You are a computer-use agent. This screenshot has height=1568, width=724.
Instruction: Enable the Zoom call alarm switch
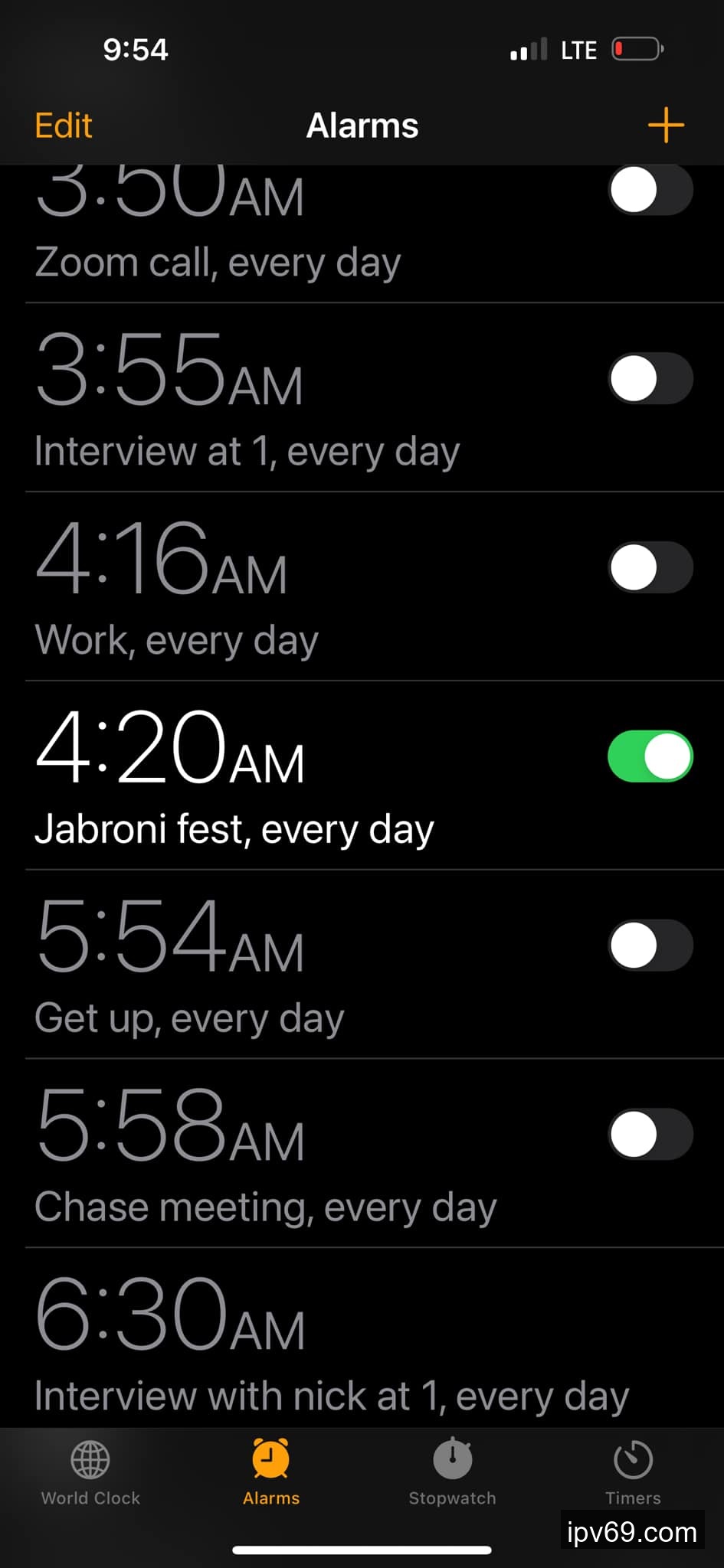(x=650, y=190)
